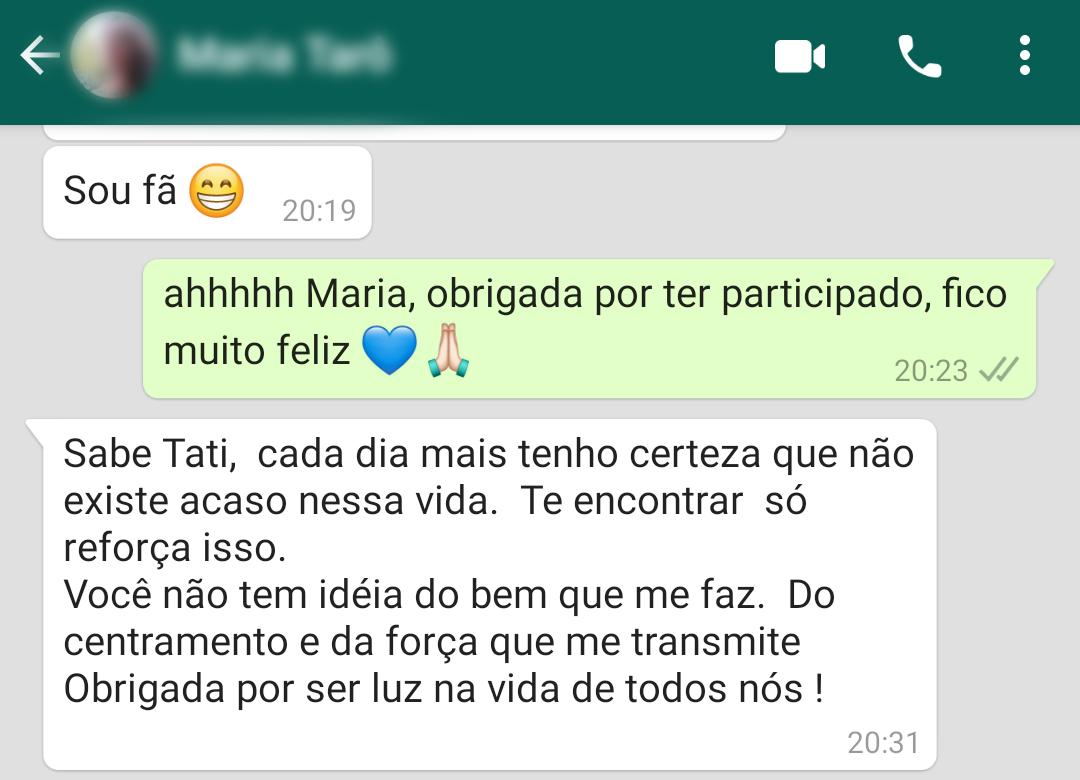Open the three-dot overflow menu
This screenshot has width=1080, height=780.
point(1025,56)
